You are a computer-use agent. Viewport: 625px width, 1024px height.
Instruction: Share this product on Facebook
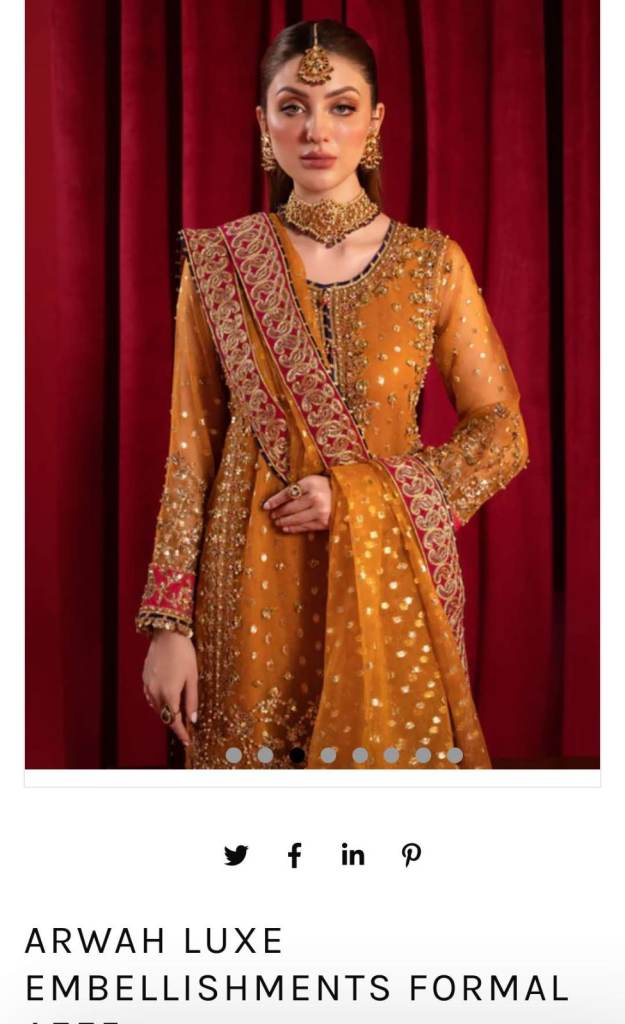(294, 855)
